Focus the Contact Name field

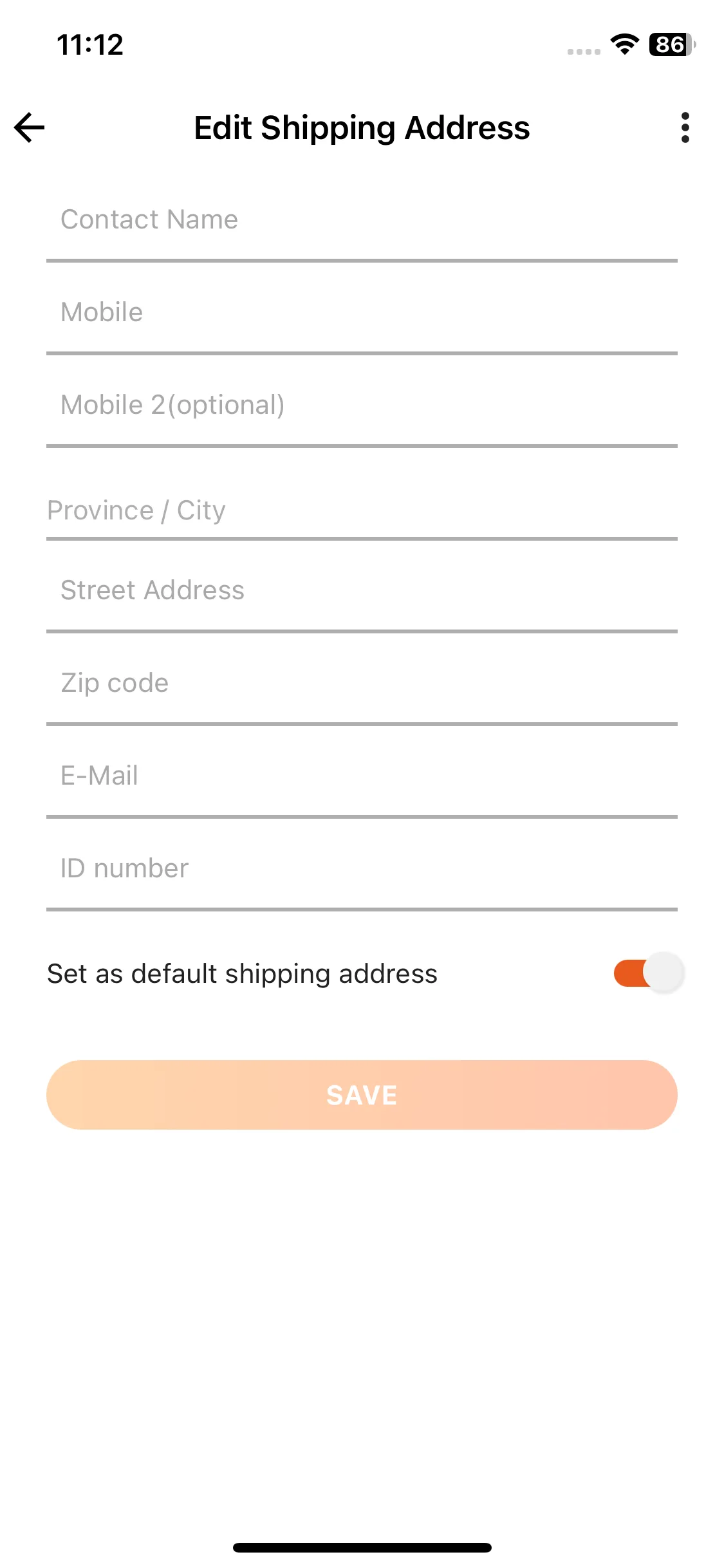tap(360, 220)
